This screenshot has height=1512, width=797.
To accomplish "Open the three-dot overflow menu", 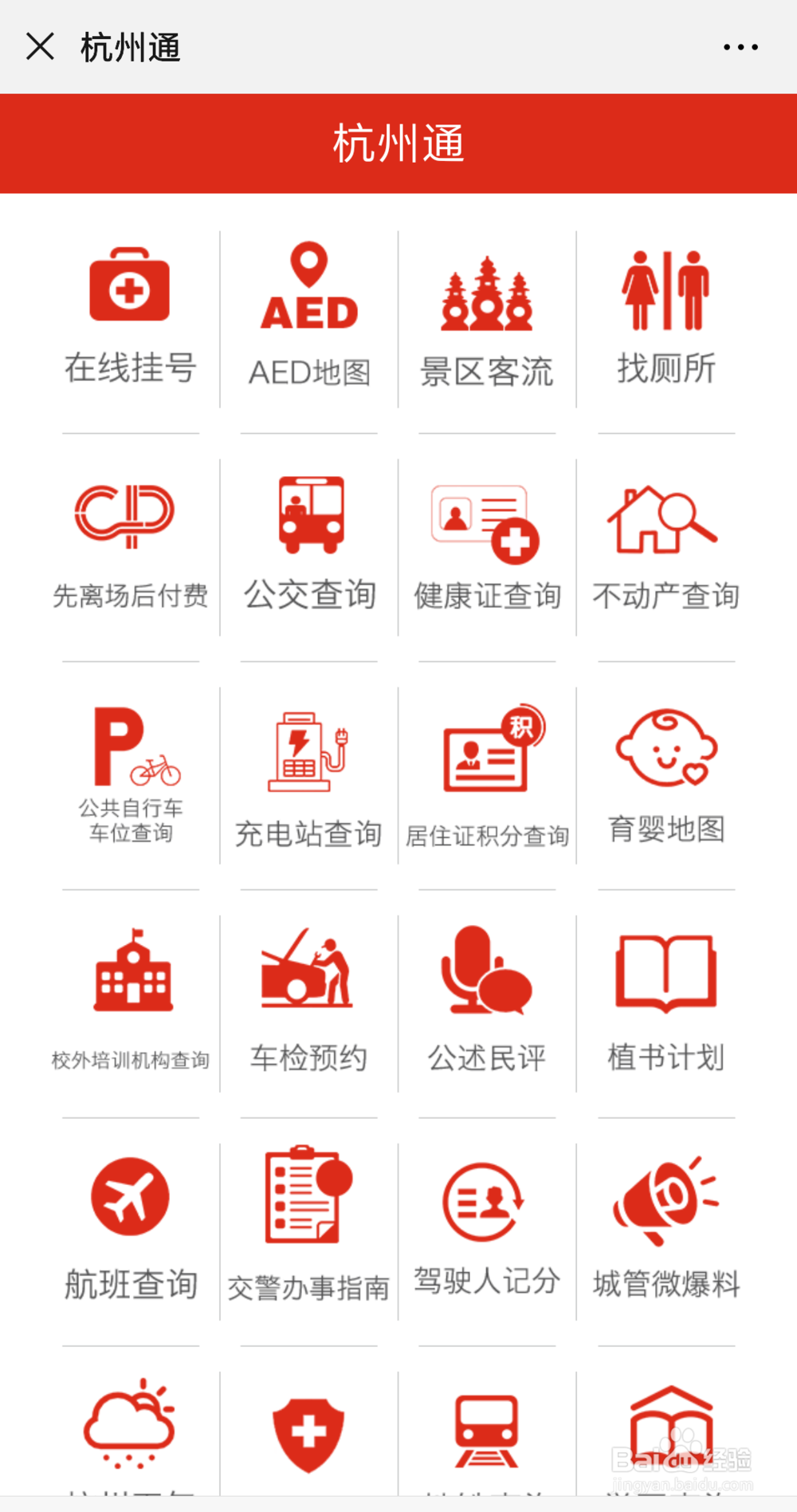I will click(x=740, y=47).
